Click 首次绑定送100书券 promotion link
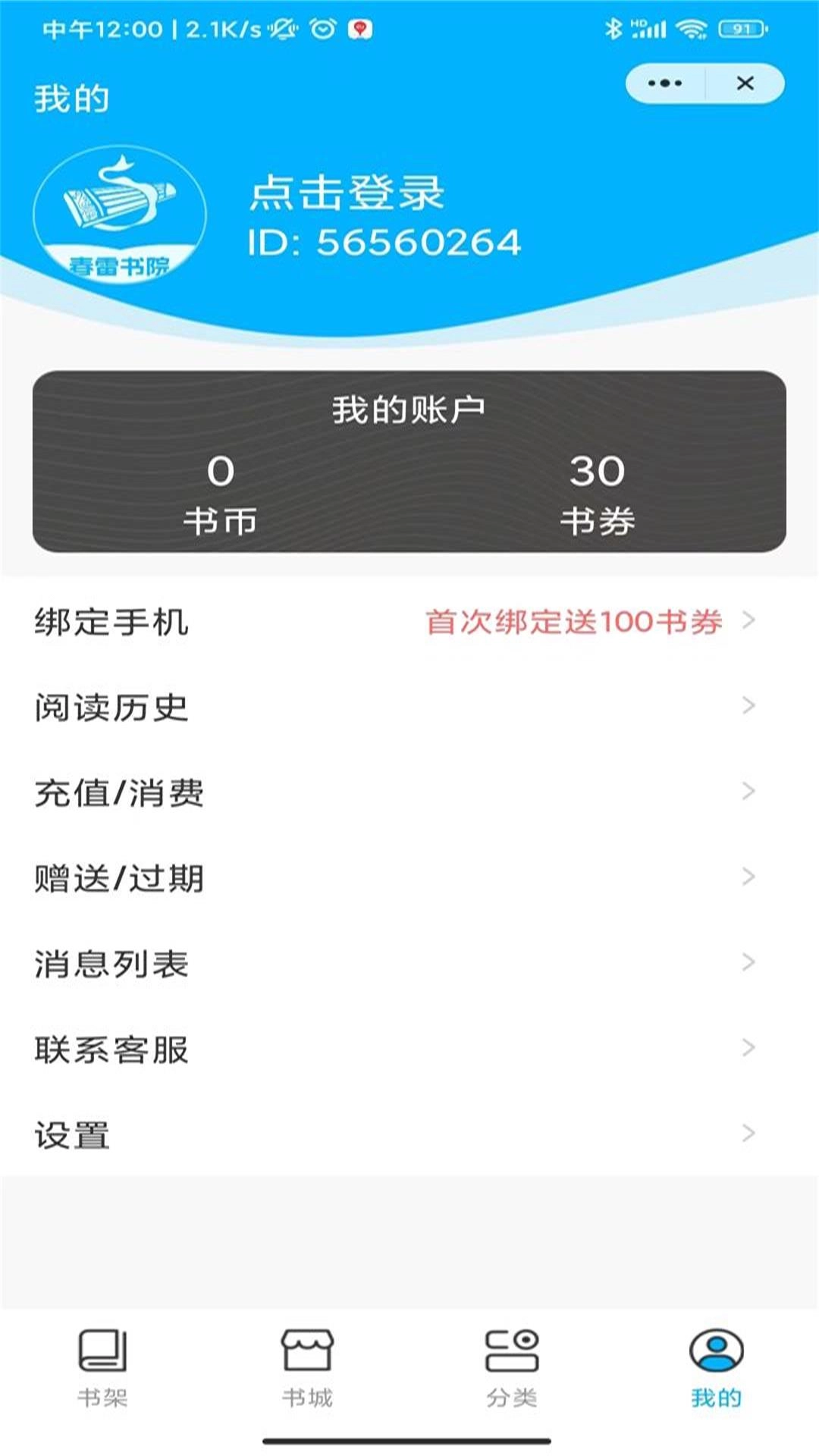This screenshot has height=1456, width=819. (573, 622)
